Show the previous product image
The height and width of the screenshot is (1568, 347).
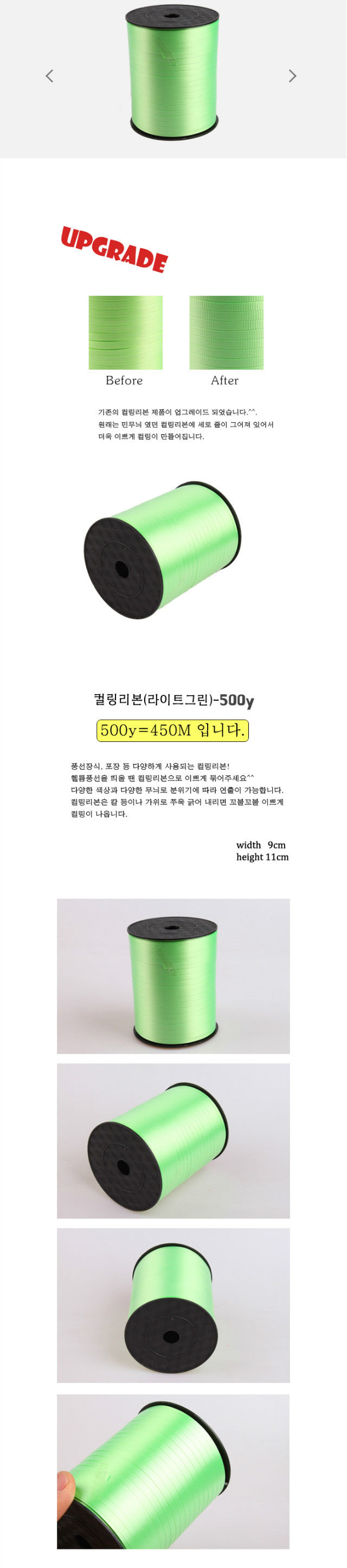tap(50, 76)
